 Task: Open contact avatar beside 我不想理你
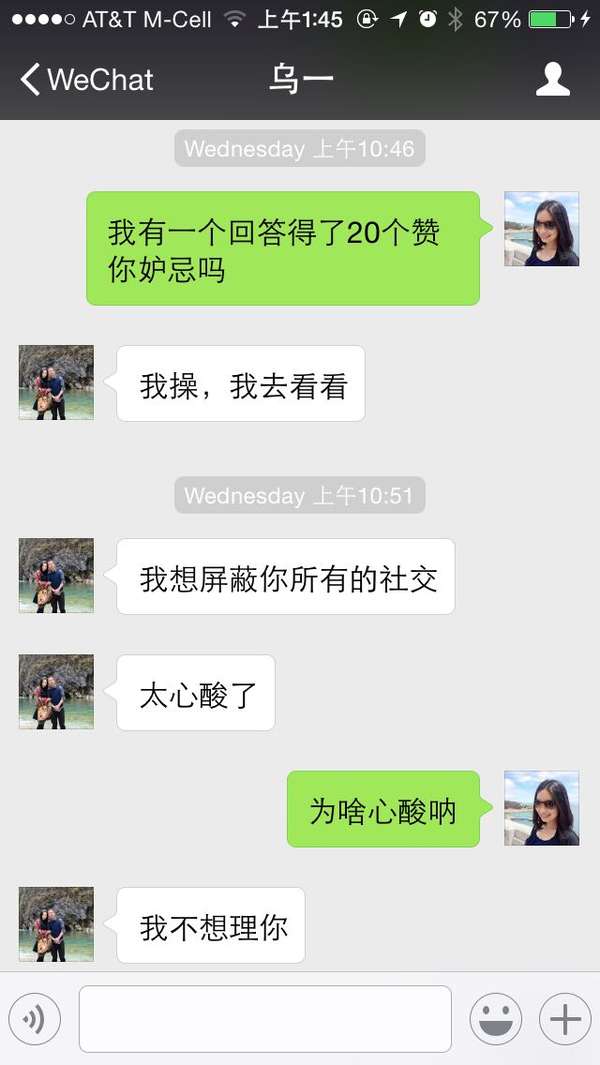(x=56, y=924)
